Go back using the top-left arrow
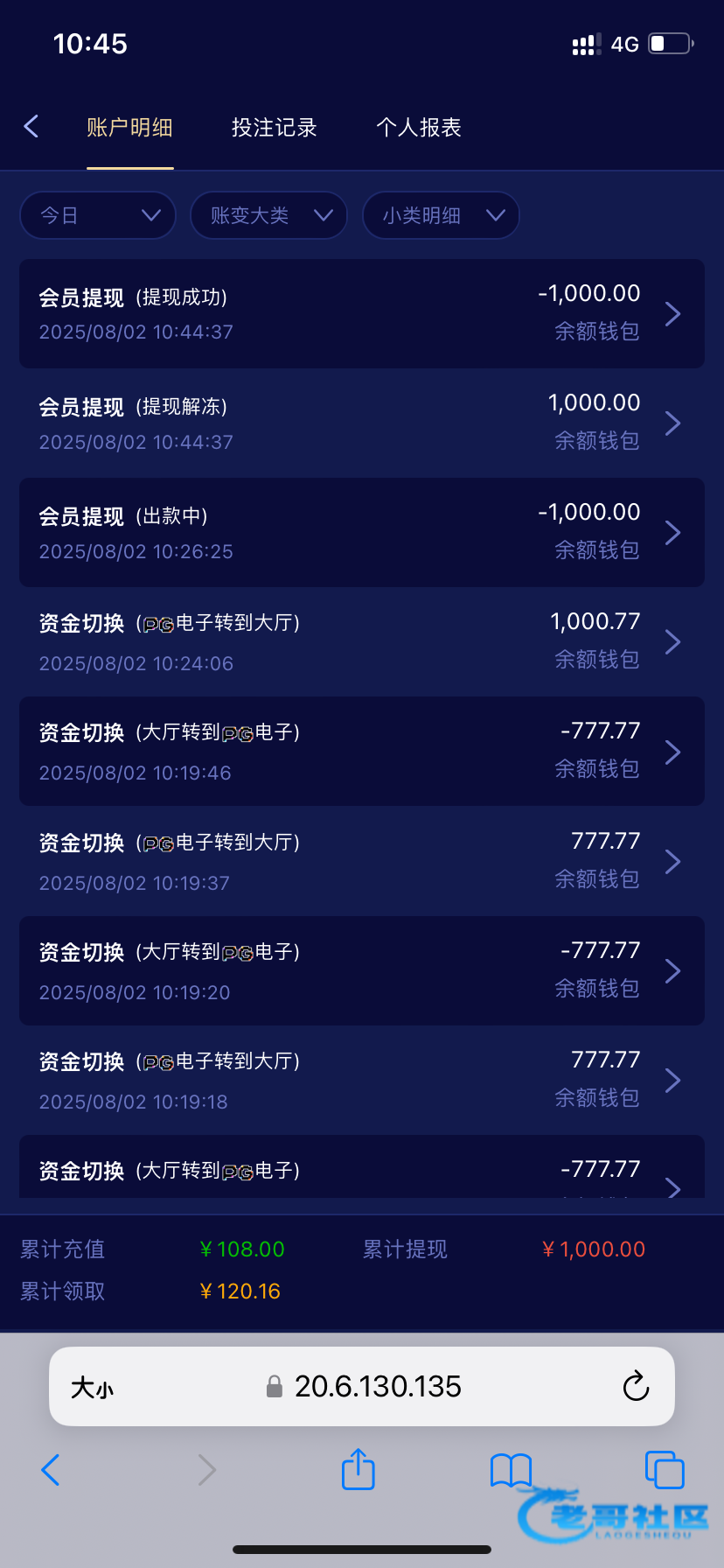 pos(31,127)
